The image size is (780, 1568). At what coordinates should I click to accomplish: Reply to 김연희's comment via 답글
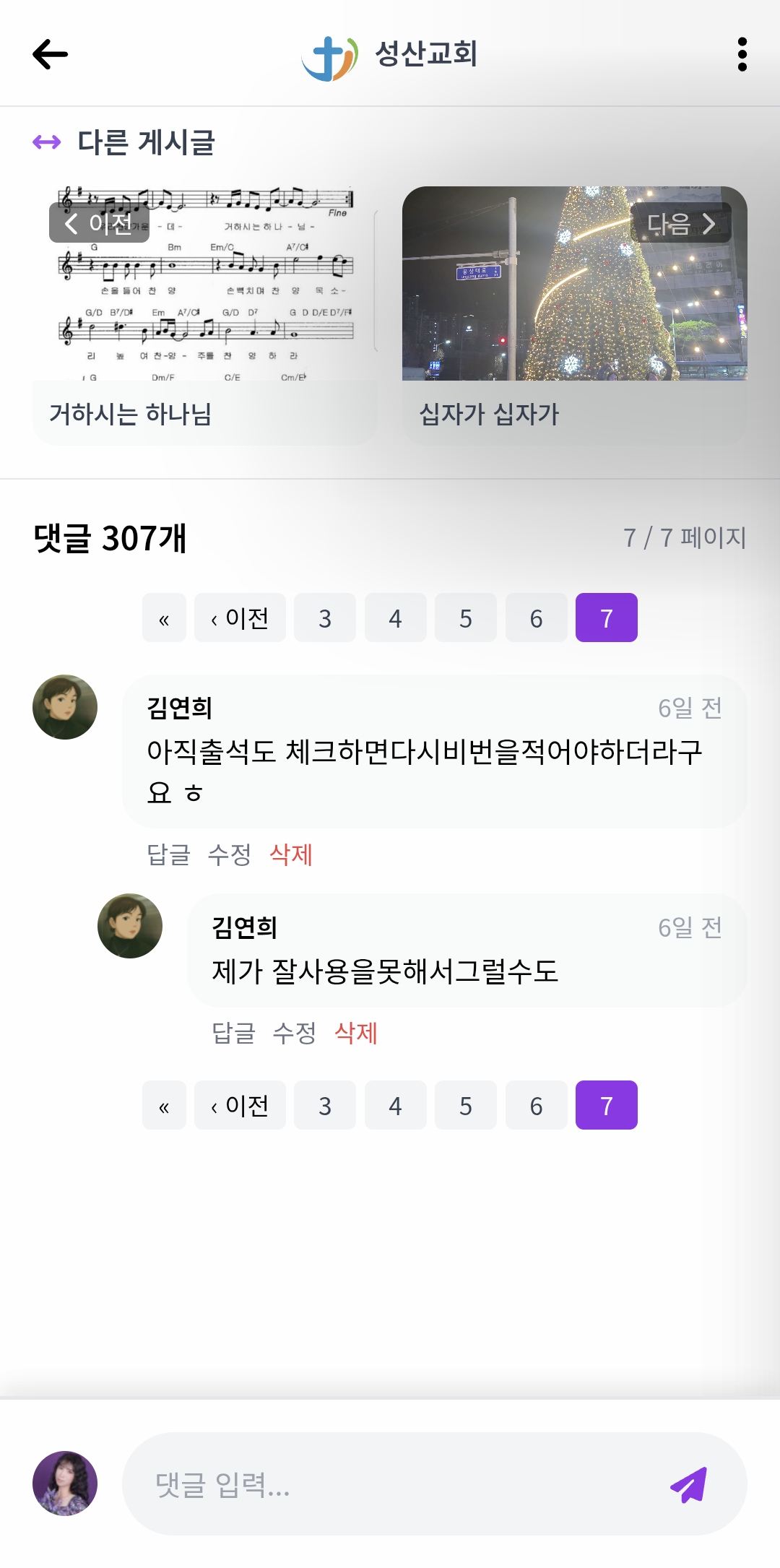coord(168,857)
